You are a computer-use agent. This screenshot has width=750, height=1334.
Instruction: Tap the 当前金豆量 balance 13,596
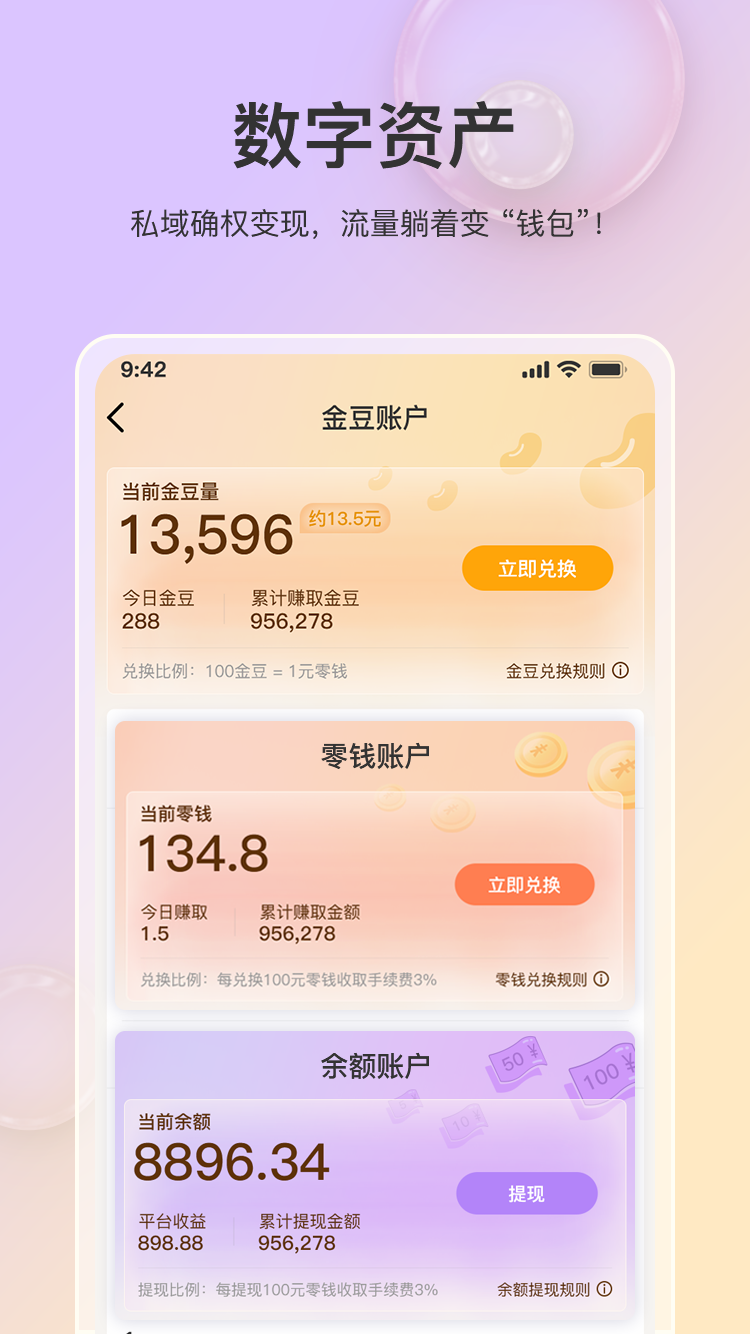click(x=206, y=535)
